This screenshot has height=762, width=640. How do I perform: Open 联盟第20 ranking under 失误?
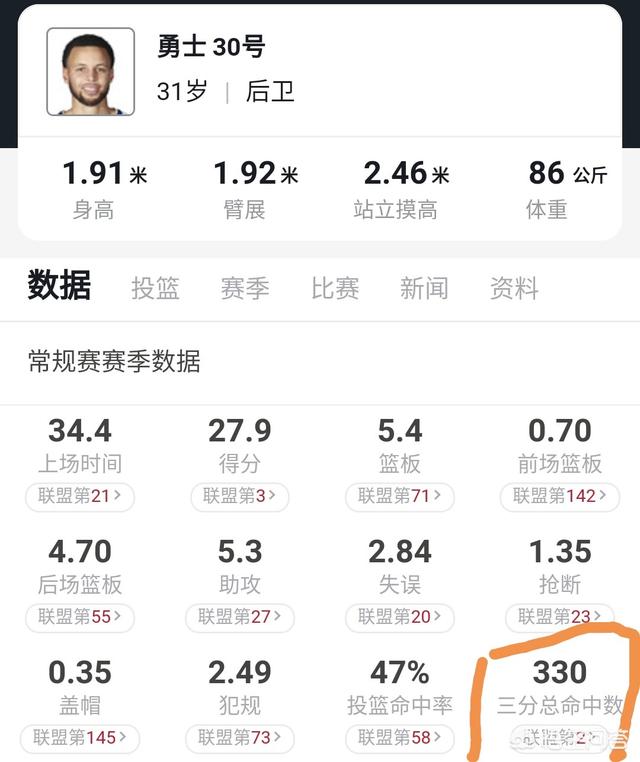(400, 617)
